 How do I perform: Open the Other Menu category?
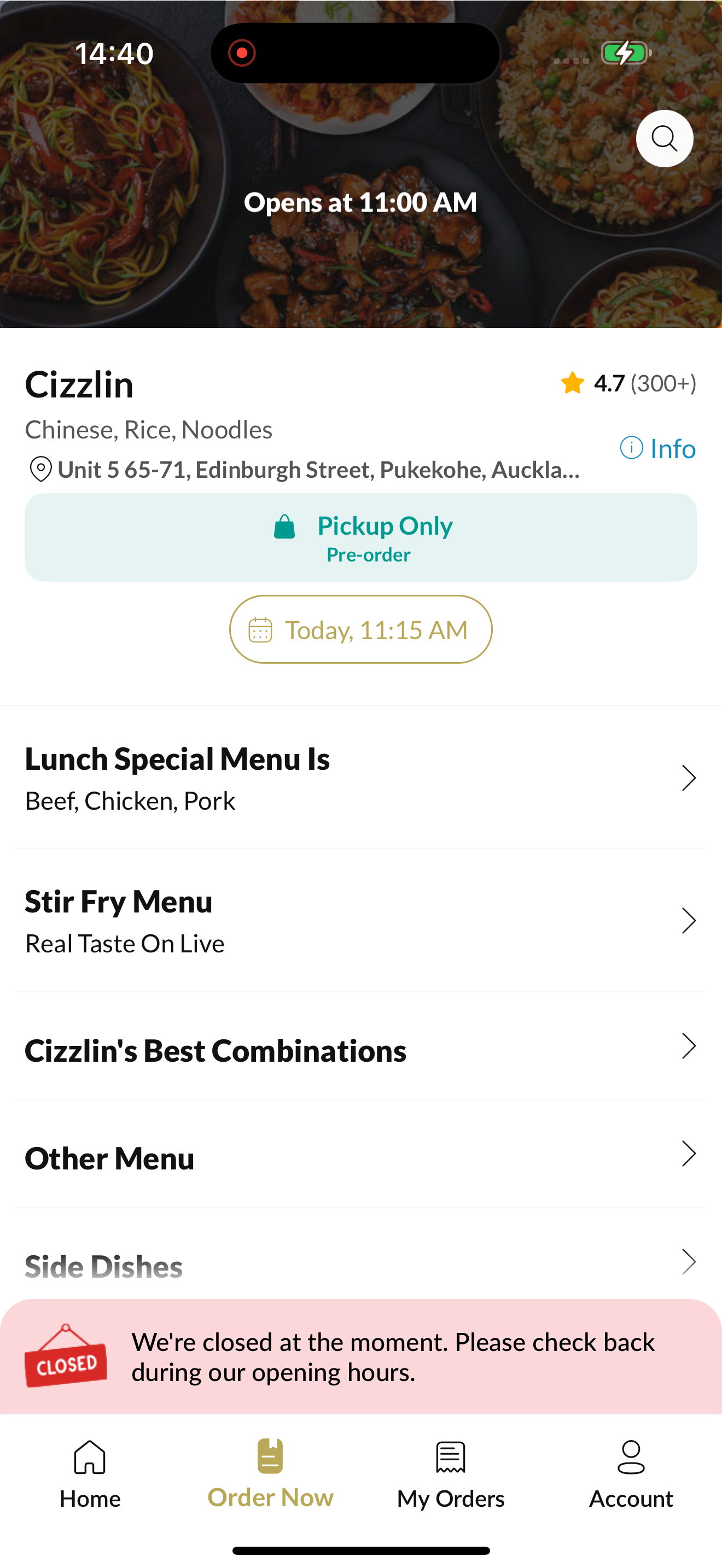click(361, 1155)
